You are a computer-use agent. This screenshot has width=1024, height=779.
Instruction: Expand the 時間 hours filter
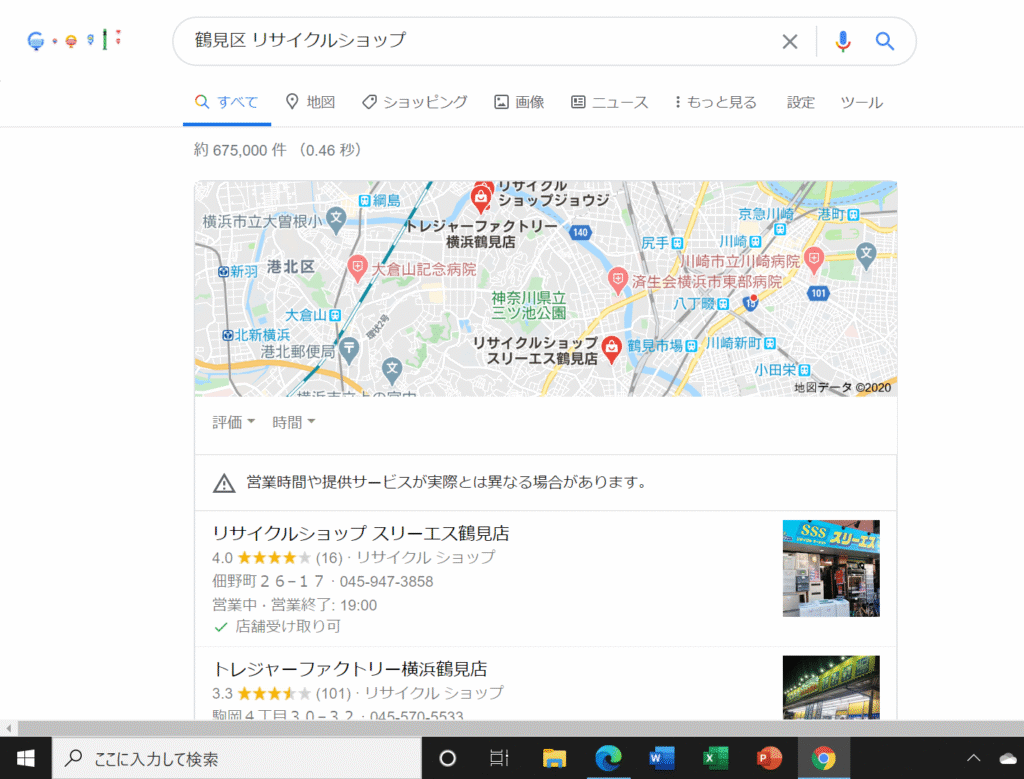[x=294, y=422]
